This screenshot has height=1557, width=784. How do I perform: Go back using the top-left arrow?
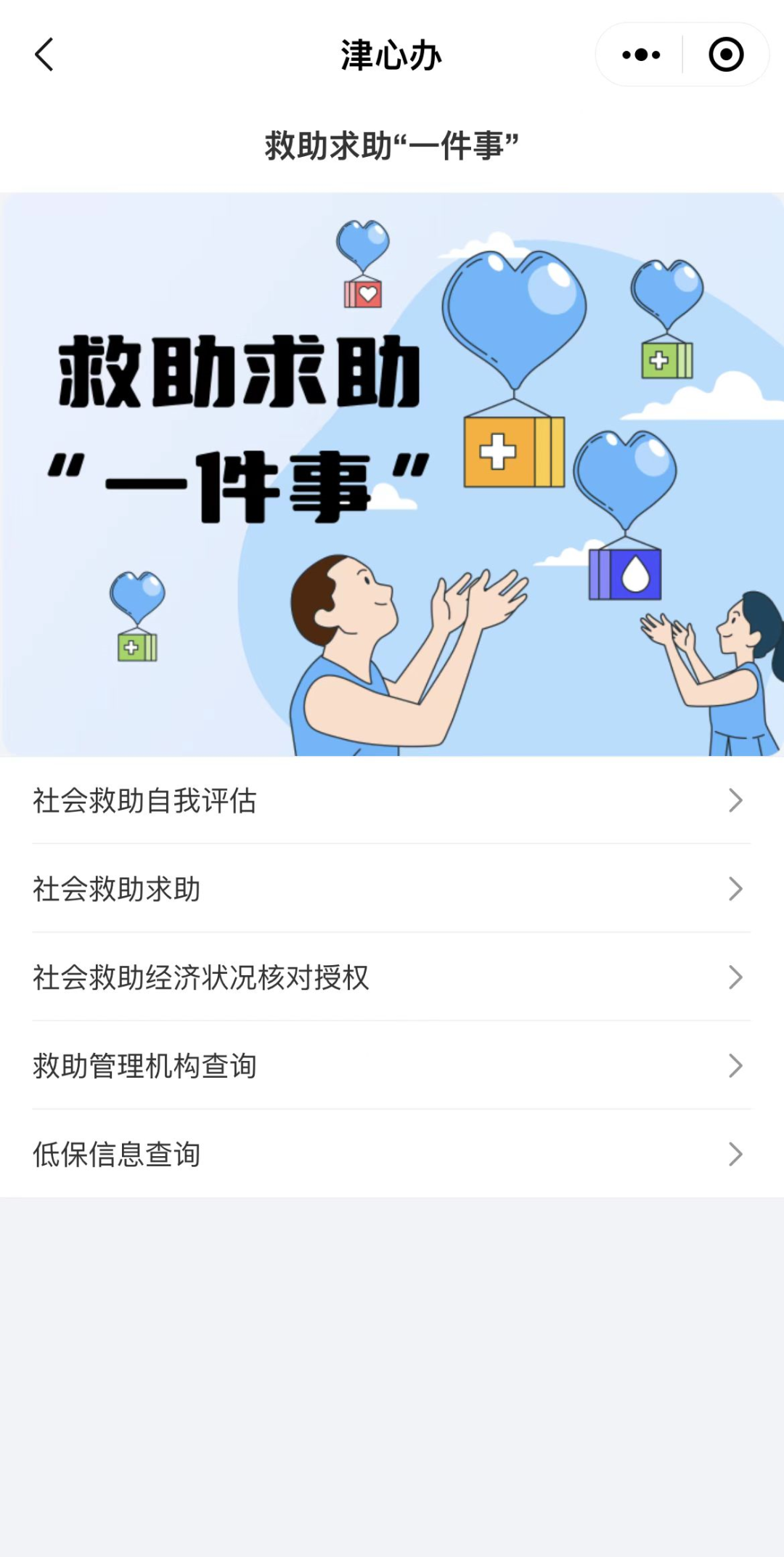44,54
